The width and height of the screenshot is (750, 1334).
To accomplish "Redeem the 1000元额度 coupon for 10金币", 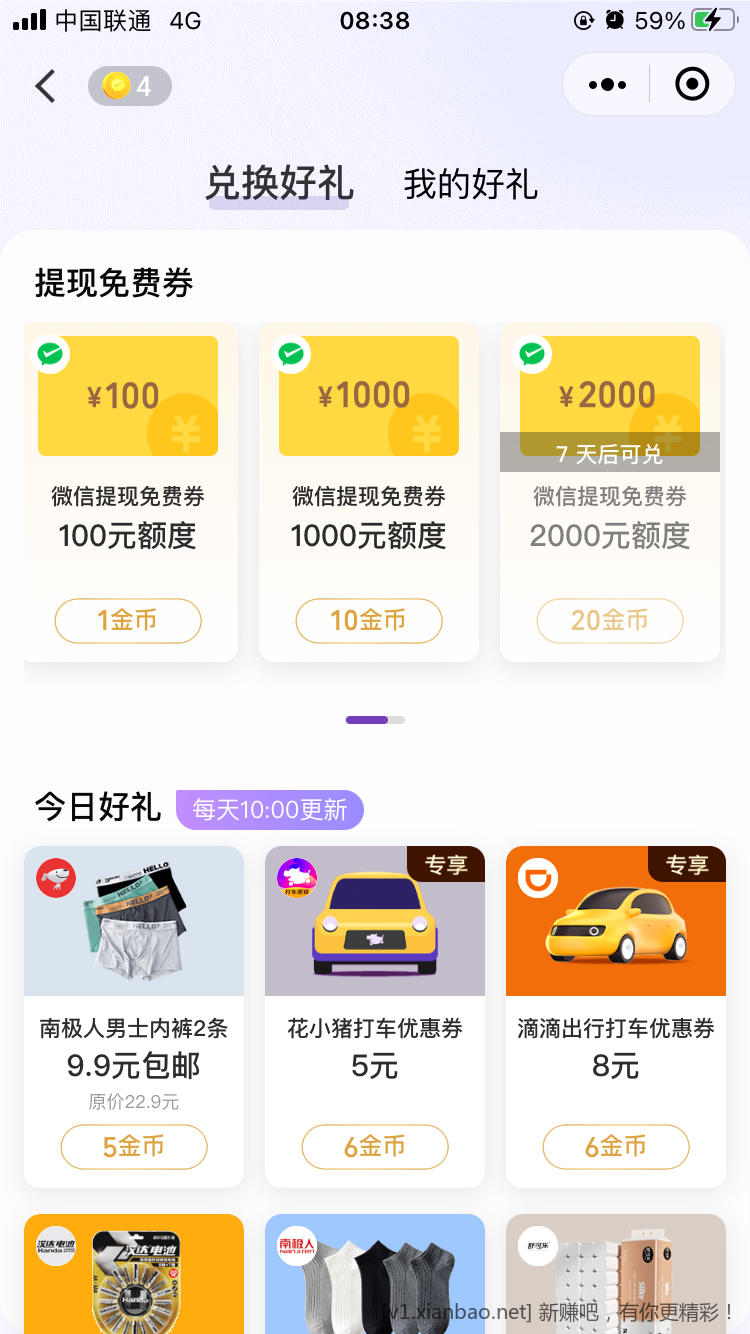I will click(x=369, y=621).
